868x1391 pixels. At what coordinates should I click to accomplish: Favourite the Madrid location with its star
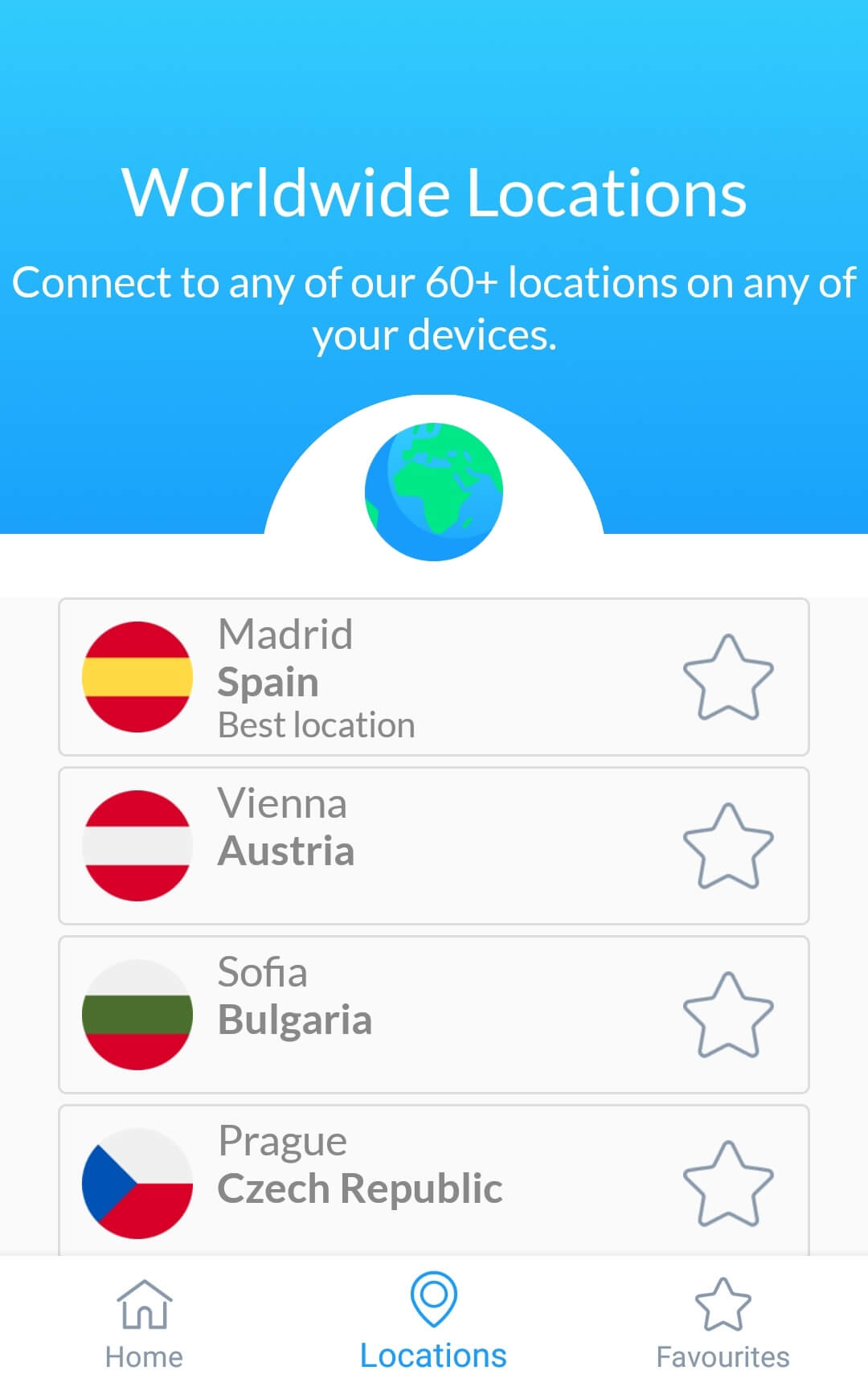[728, 677]
